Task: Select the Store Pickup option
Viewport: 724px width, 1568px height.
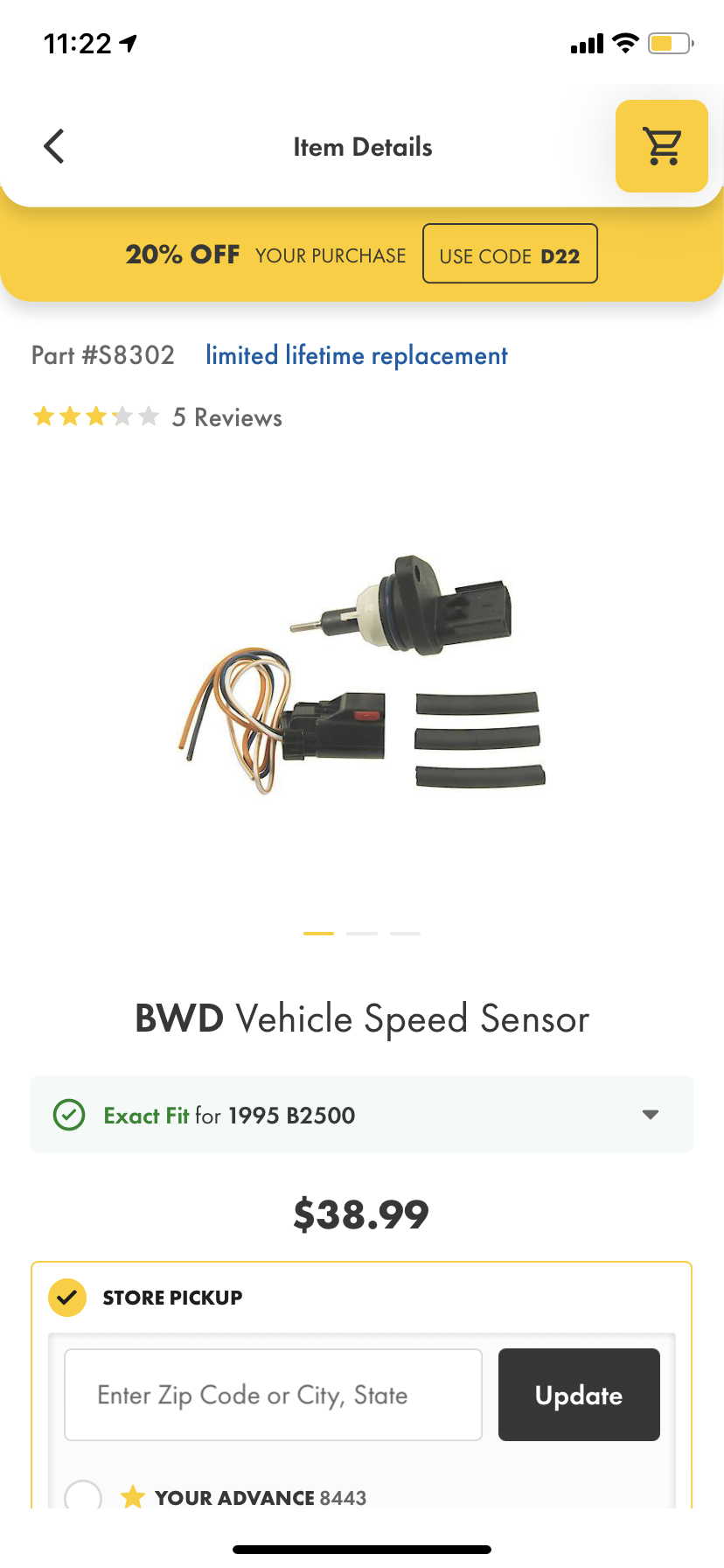Action: pos(67,1297)
